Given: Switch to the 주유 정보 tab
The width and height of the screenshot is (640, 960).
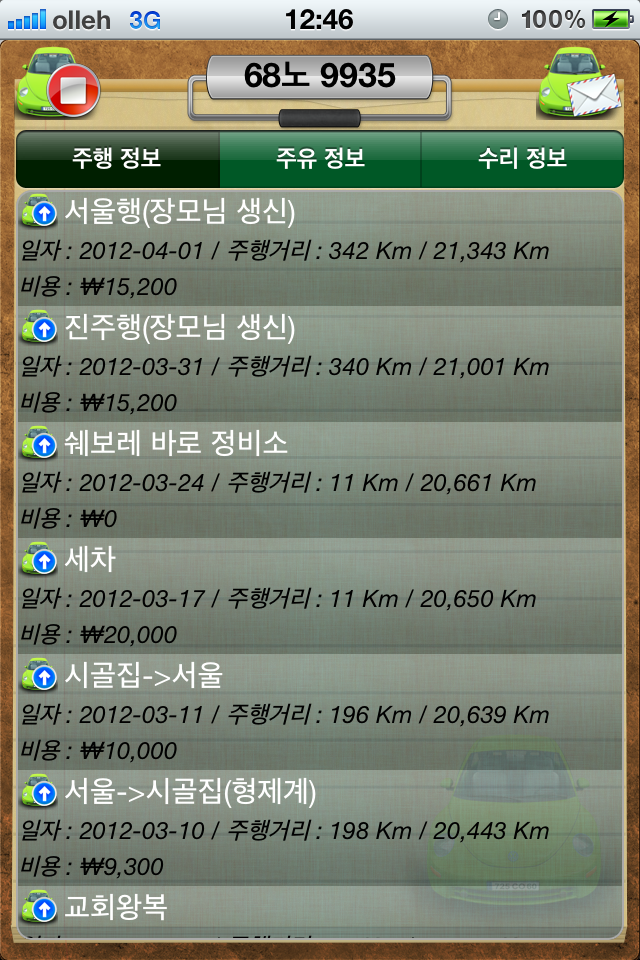Looking at the screenshot, I should click(x=320, y=158).
